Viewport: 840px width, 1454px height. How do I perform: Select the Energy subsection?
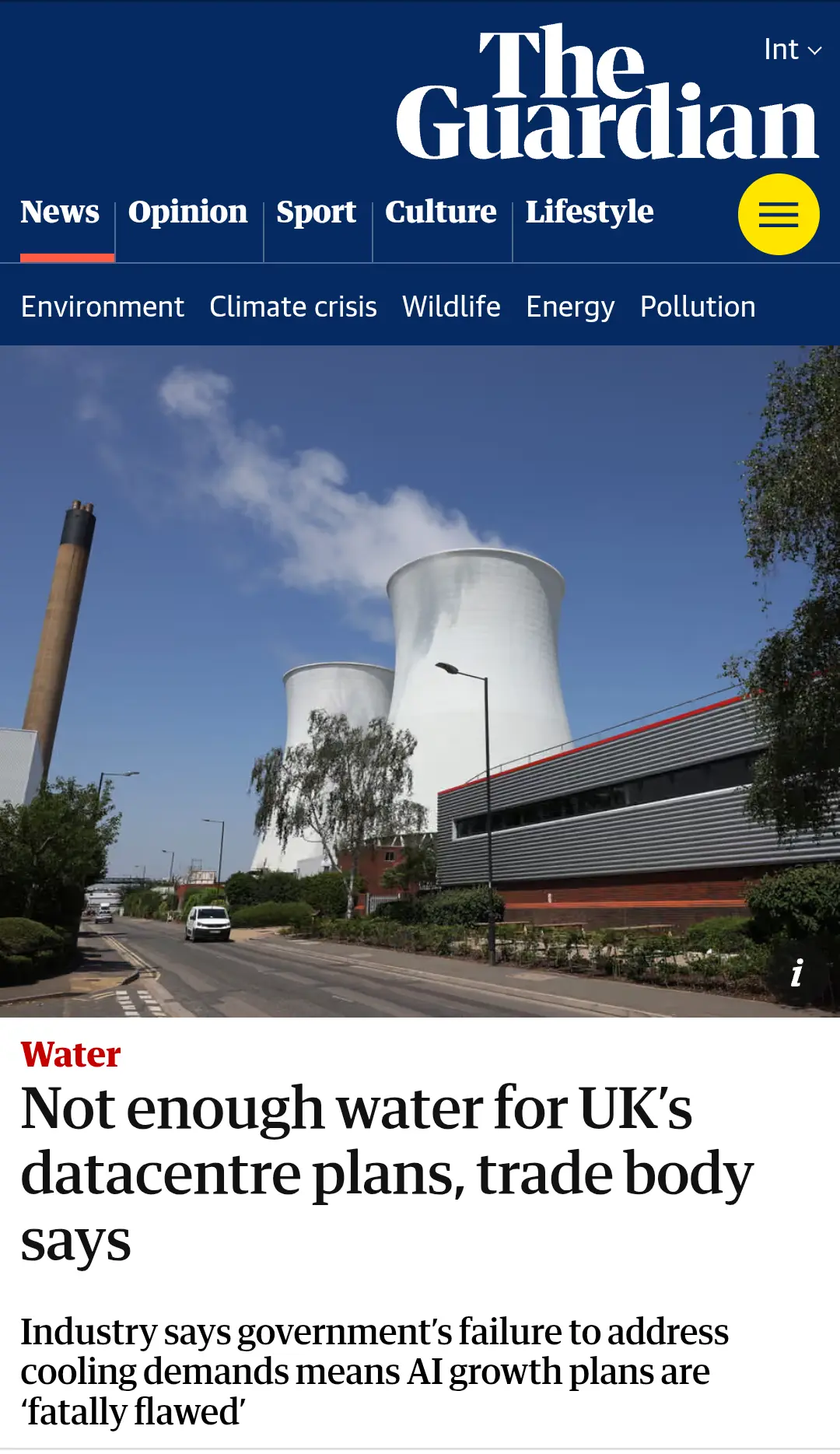(570, 307)
